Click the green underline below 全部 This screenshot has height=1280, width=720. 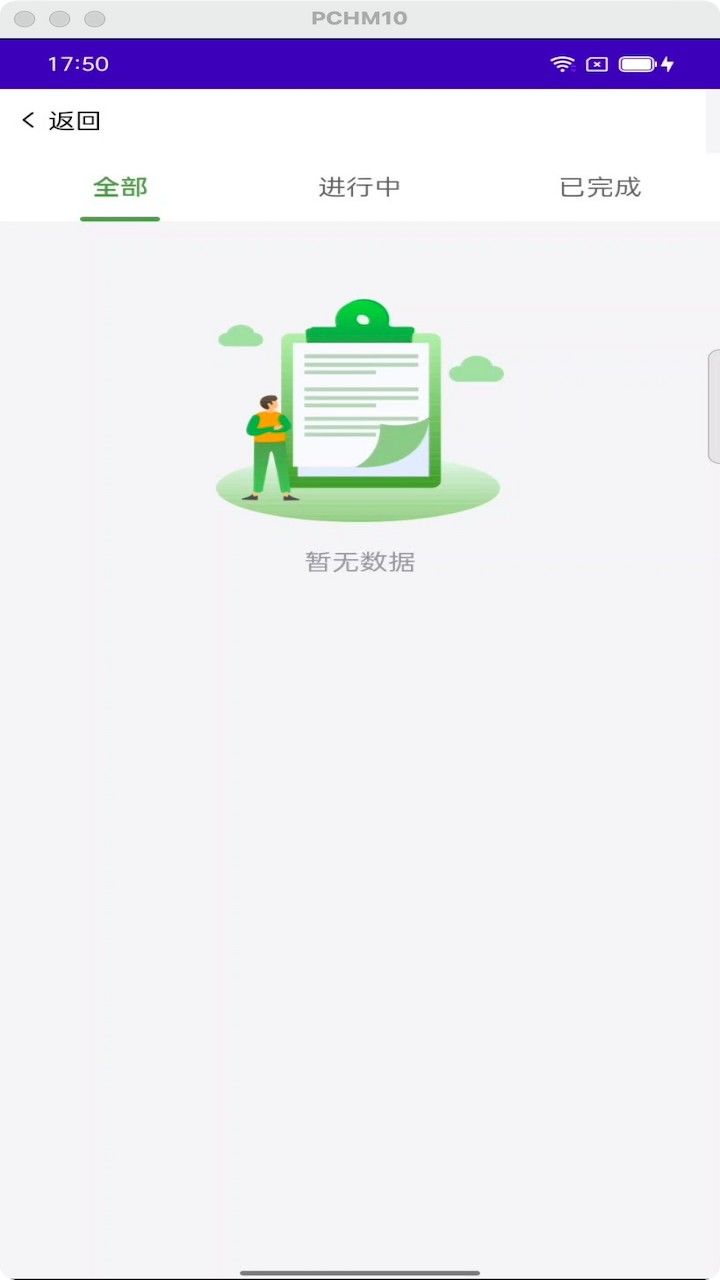(119, 217)
